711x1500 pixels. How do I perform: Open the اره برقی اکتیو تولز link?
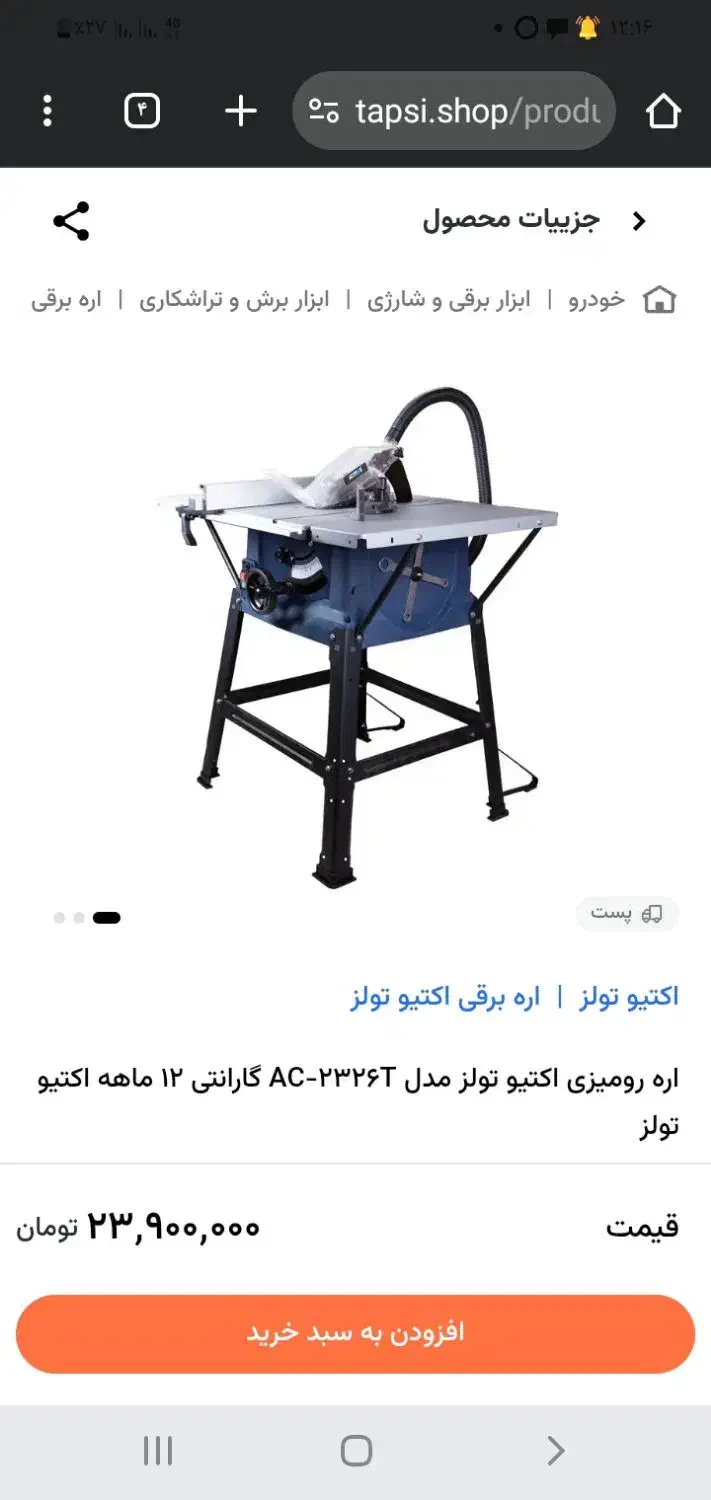pos(445,997)
